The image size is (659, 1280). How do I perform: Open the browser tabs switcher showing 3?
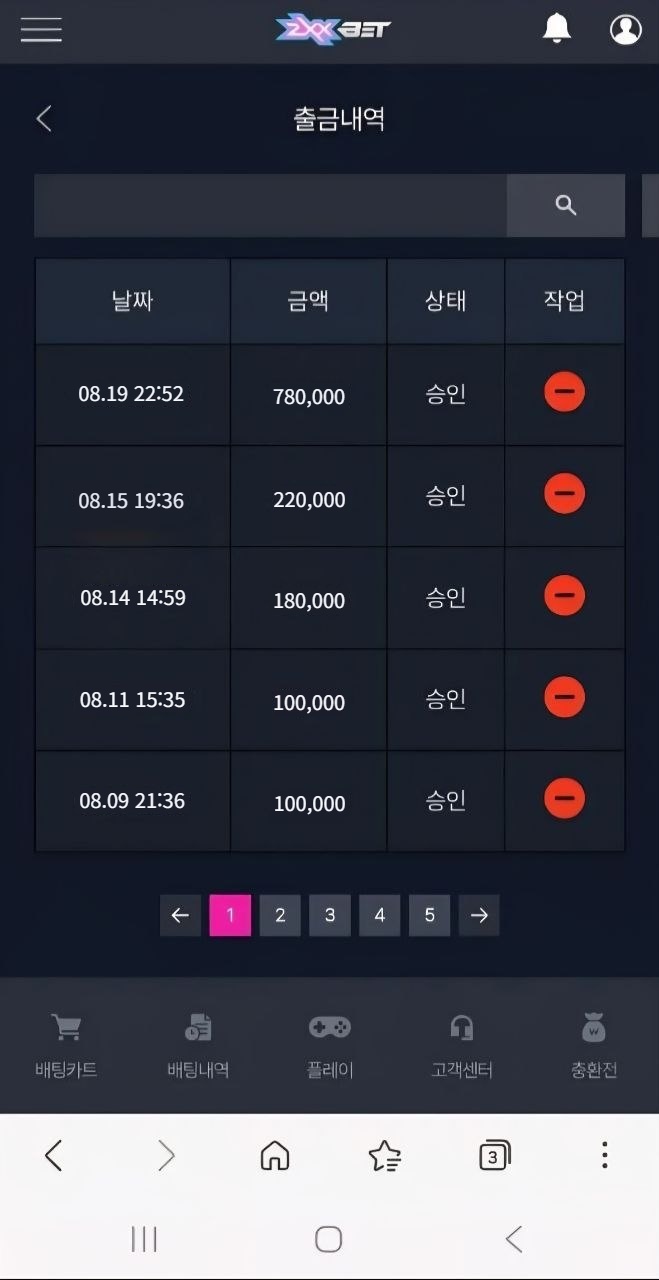click(x=494, y=1156)
